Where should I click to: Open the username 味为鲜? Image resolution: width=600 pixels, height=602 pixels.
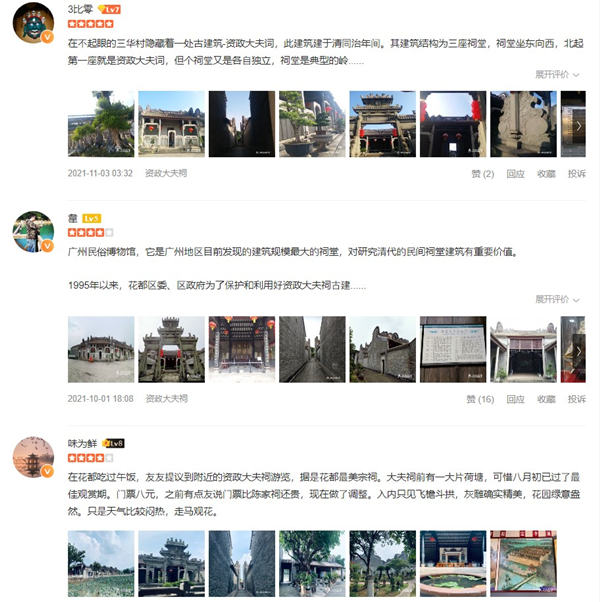click(x=81, y=443)
